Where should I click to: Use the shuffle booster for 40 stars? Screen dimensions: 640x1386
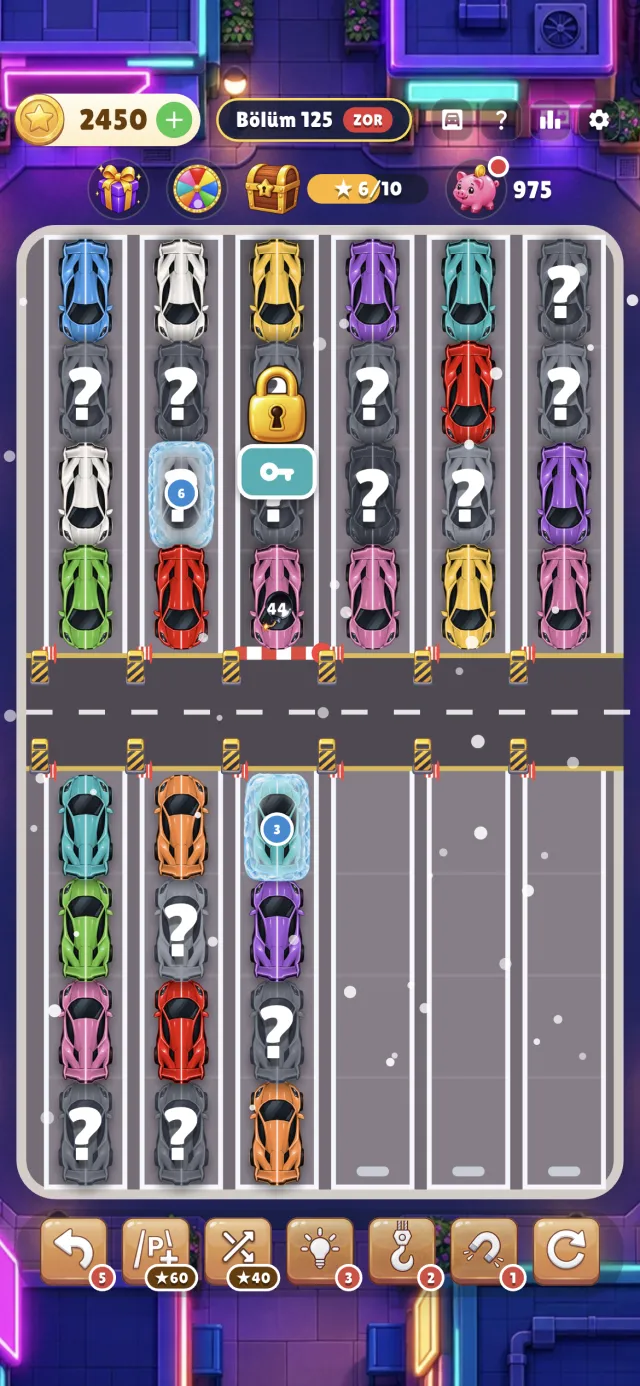coord(238,1251)
